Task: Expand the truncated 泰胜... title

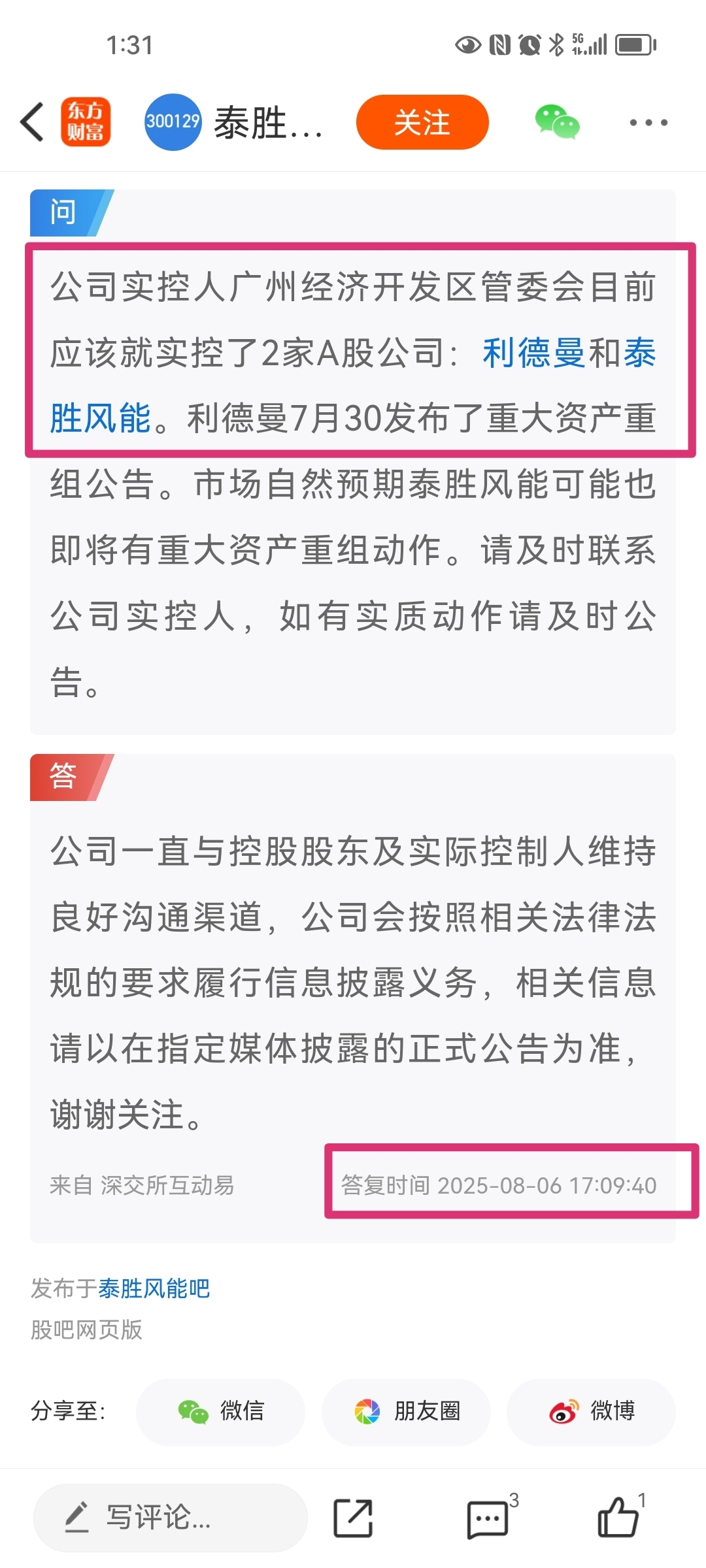Action: pyautogui.click(x=268, y=124)
